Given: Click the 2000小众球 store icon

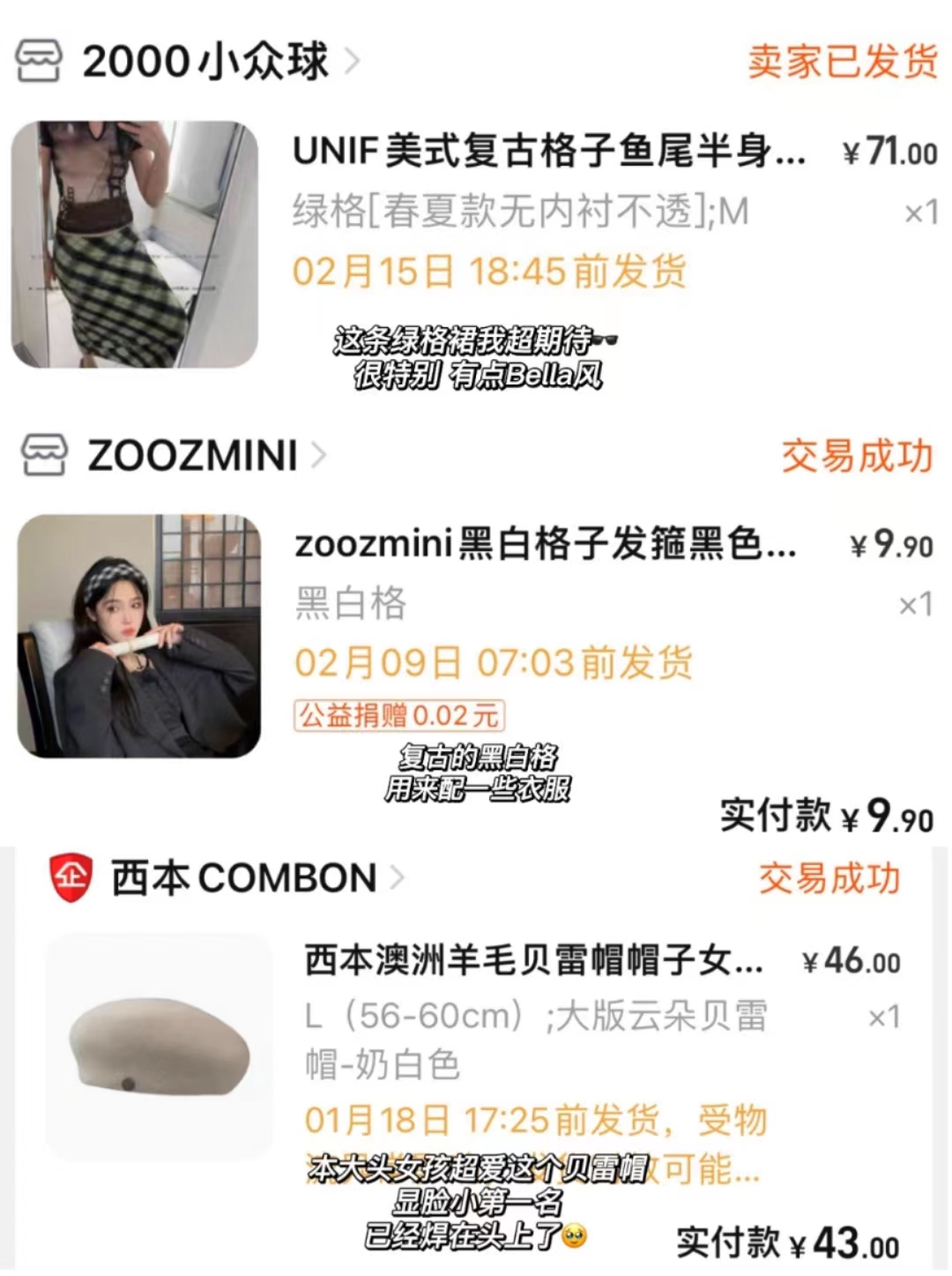Looking at the screenshot, I should [40, 58].
